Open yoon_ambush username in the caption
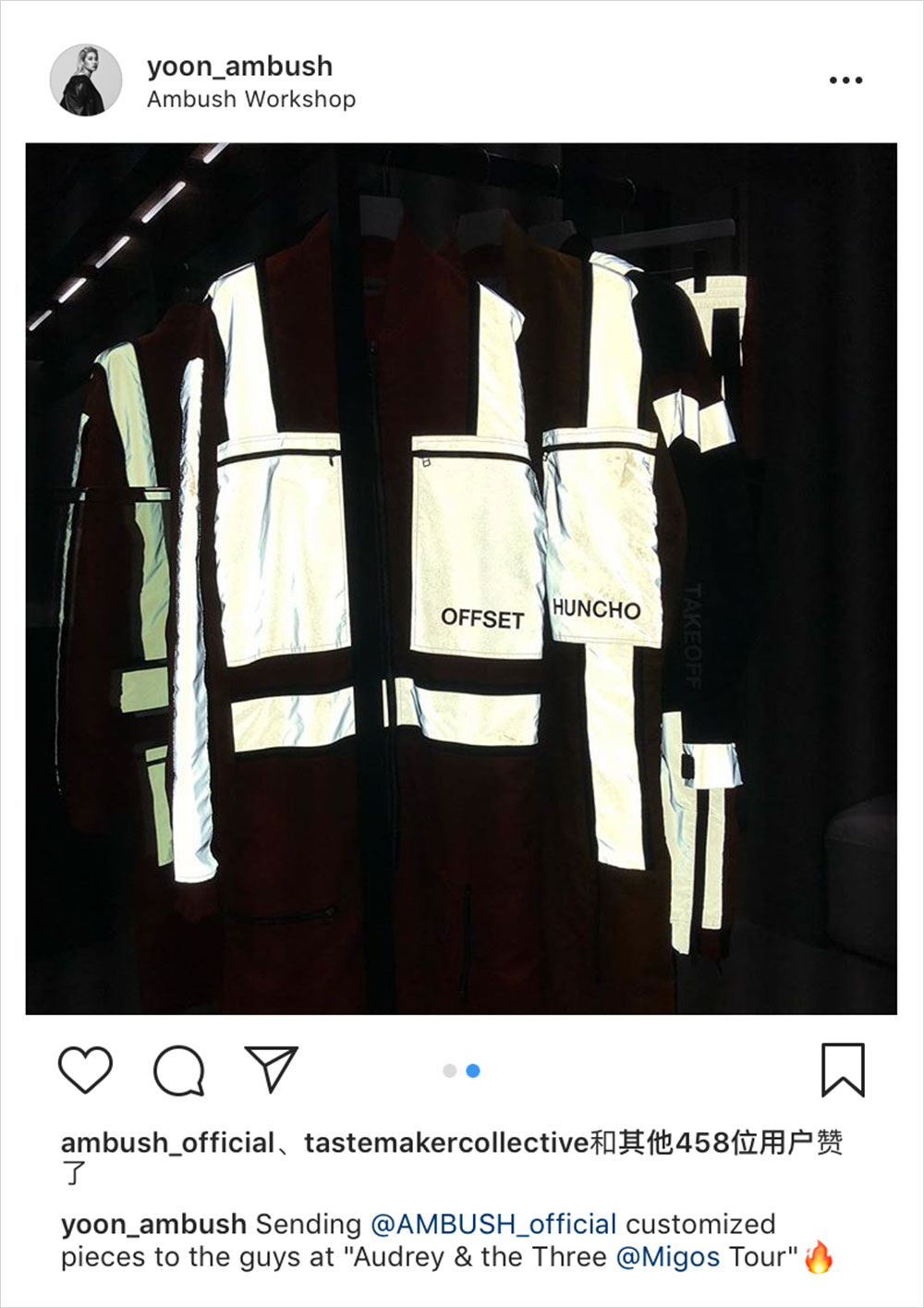This screenshot has height=1308, width=924. 153,1224
